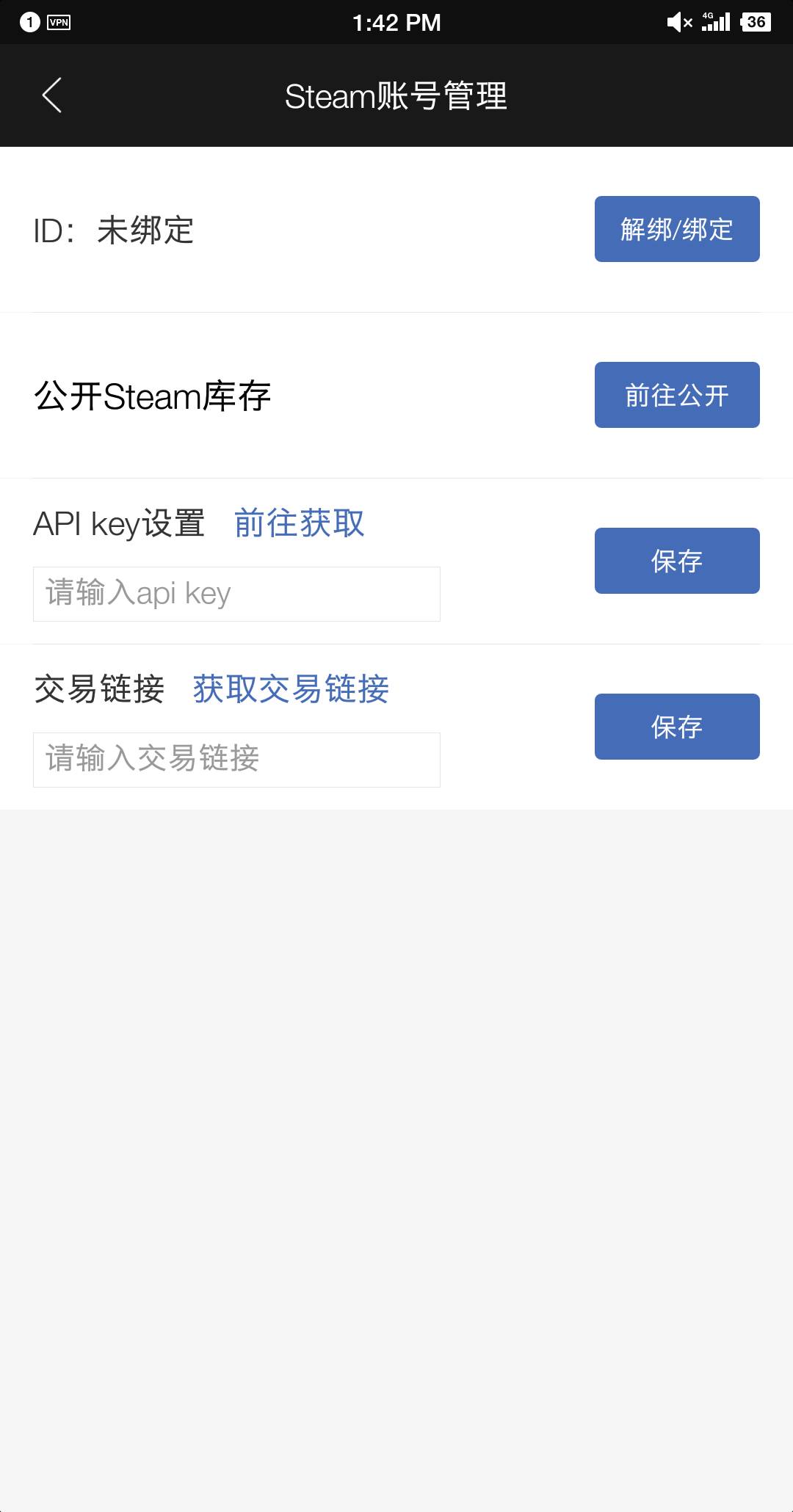The image size is (793, 1512).
Task: Save the trade link with 保存
Action: coord(677,727)
